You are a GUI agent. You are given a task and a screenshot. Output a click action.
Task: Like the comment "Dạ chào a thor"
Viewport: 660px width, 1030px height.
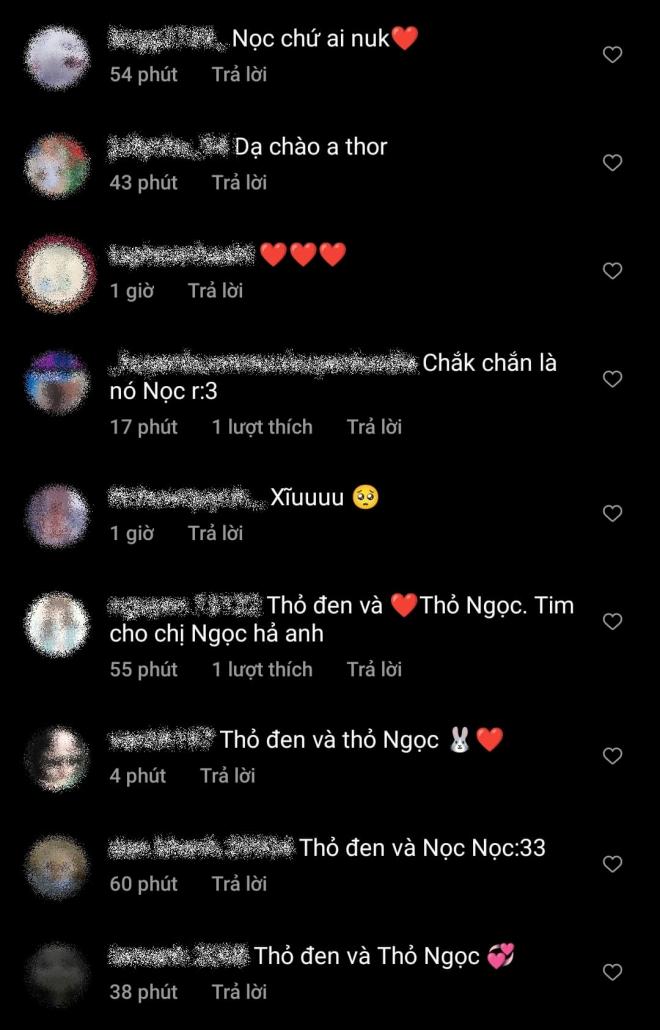612,163
